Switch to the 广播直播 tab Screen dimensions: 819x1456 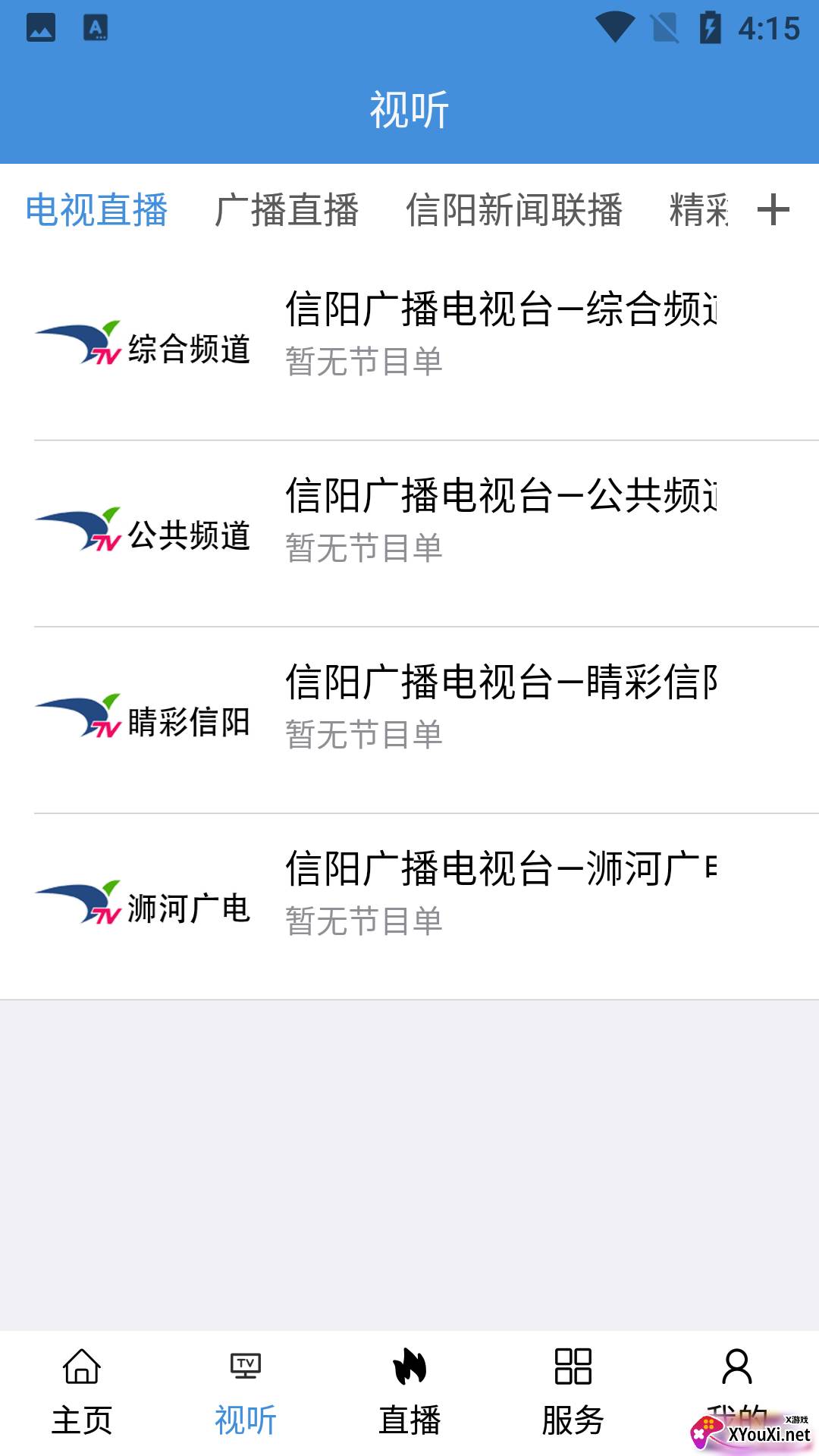[287, 210]
